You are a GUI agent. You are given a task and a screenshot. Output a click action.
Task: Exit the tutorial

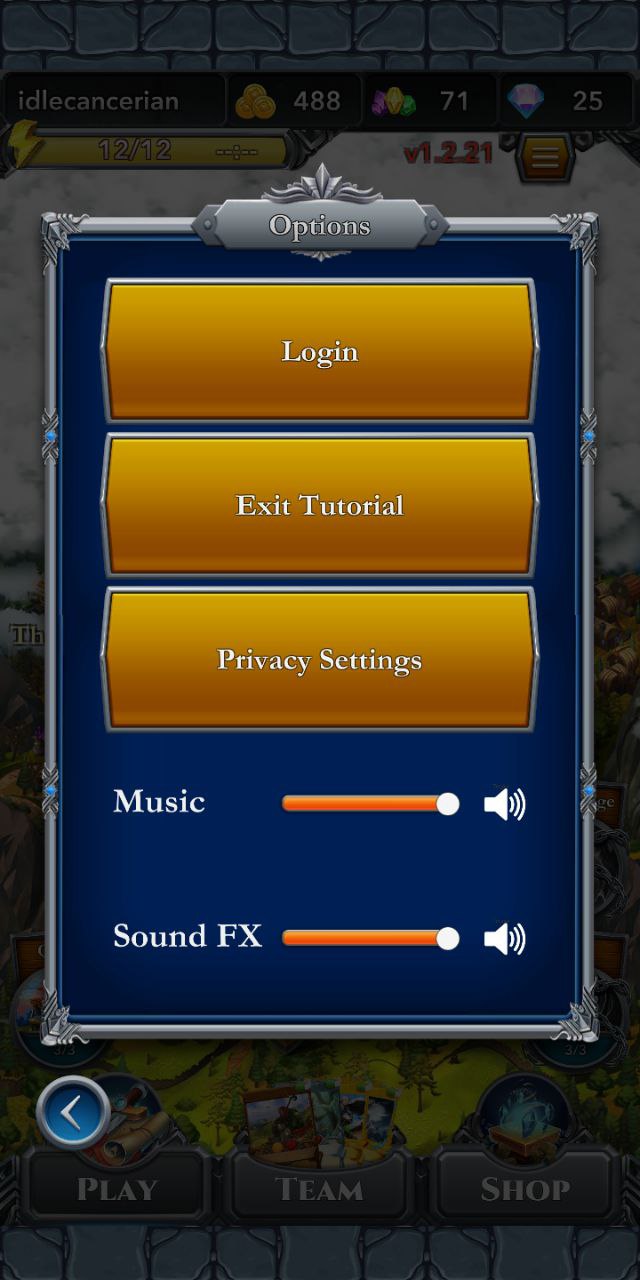pyautogui.click(x=319, y=505)
